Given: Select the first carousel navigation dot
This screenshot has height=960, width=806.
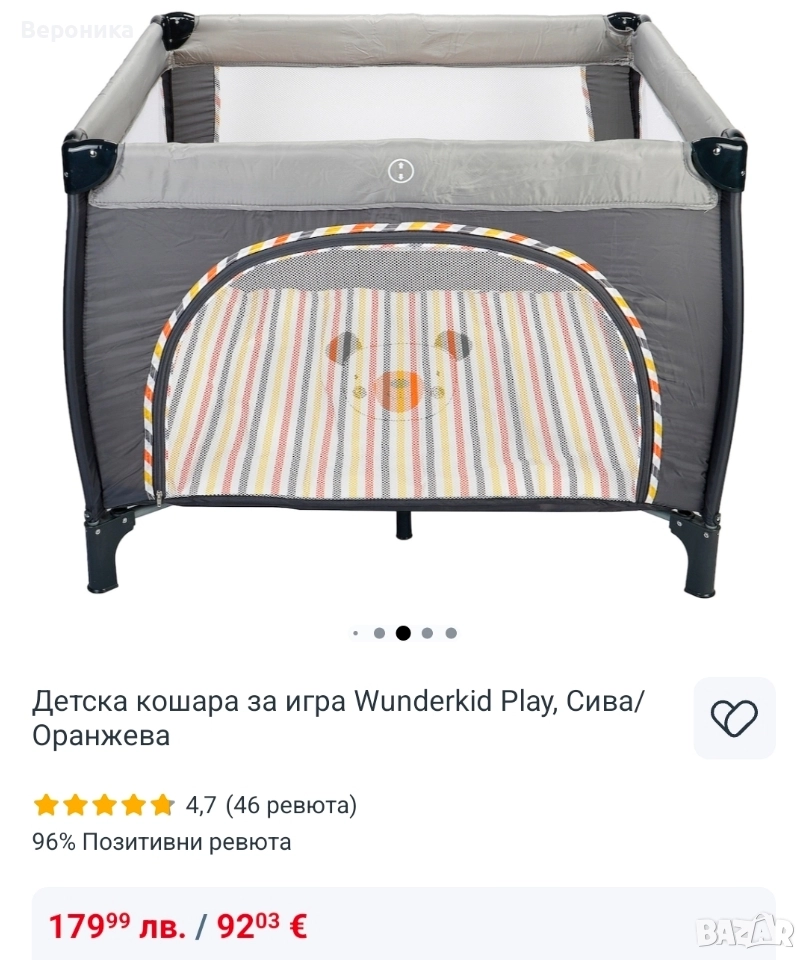Looking at the screenshot, I should pyautogui.click(x=356, y=631).
